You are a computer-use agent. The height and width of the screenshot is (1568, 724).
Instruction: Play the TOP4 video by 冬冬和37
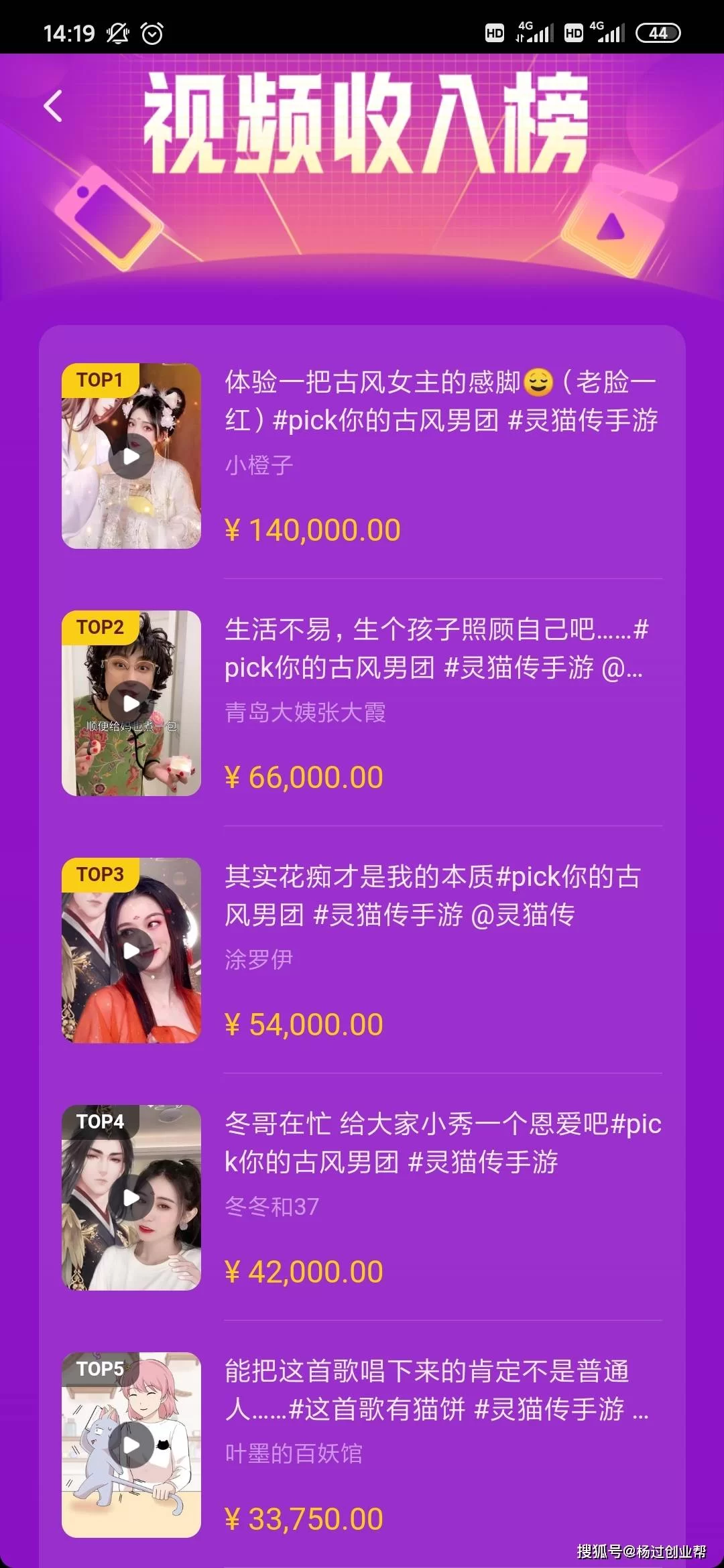click(131, 1197)
